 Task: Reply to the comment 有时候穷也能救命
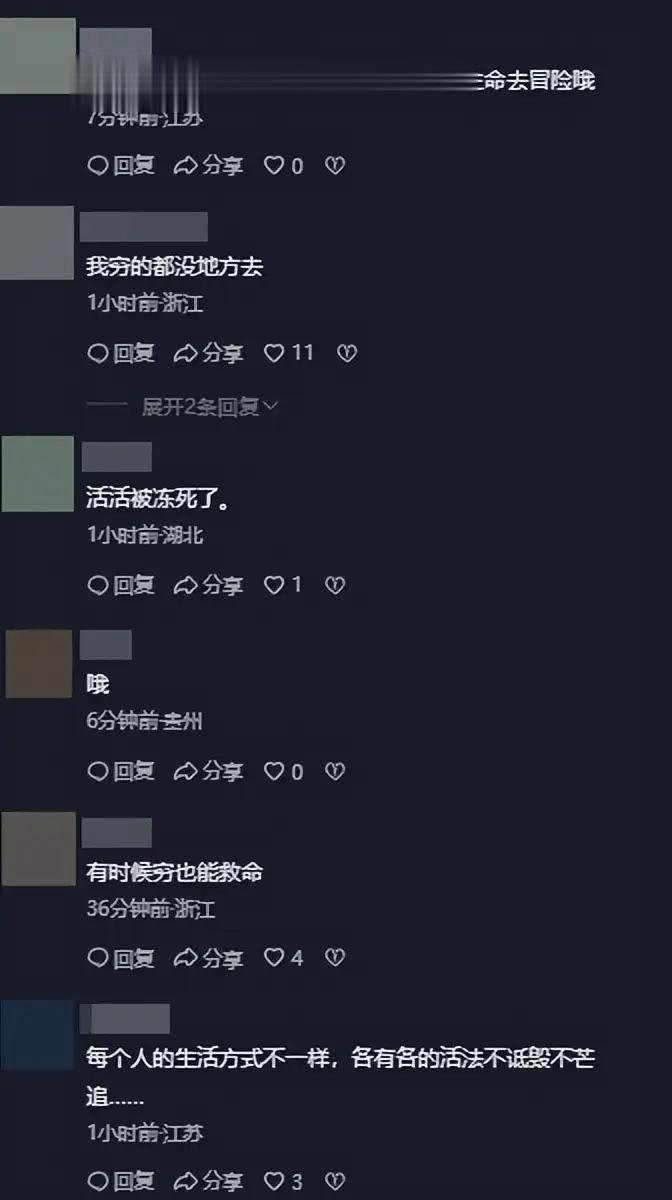[x=121, y=958]
